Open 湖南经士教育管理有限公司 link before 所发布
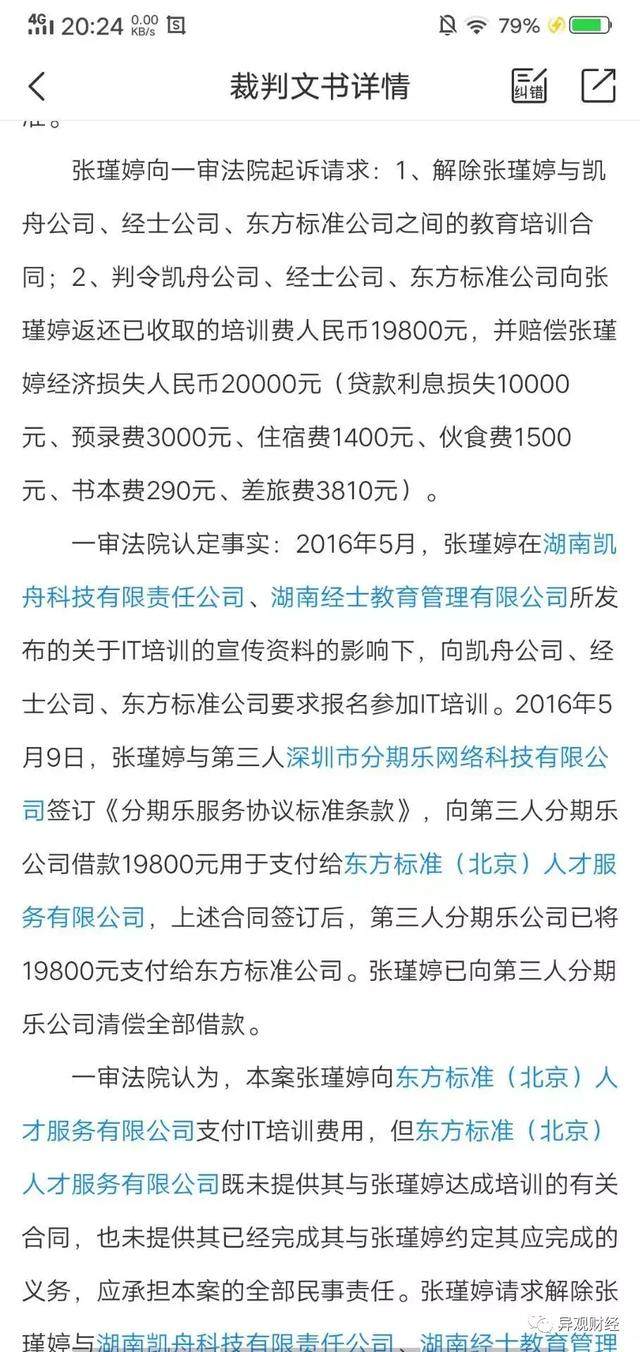The image size is (640, 1352). [419, 598]
